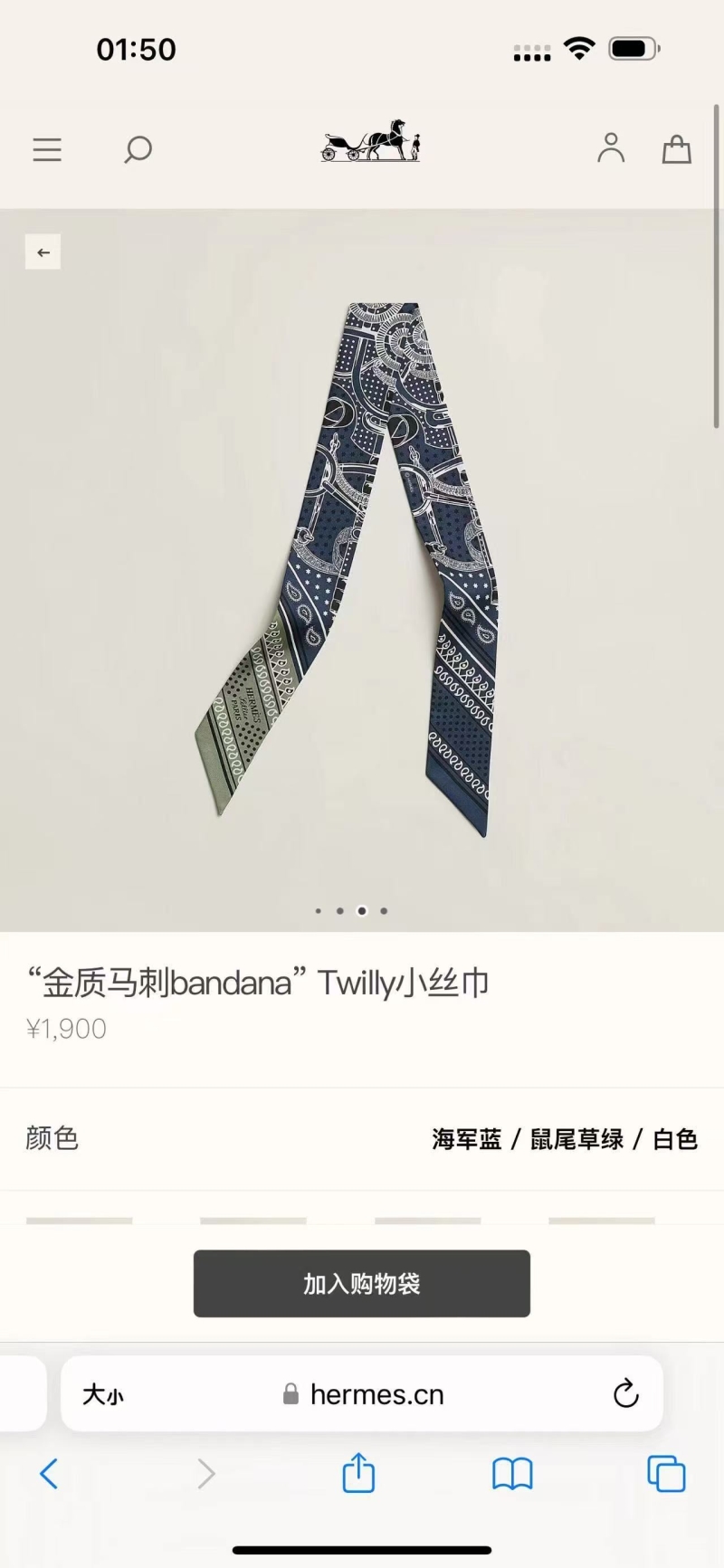The width and height of the screenshot is (724, 1568).
Task: Reload the hermes.cn page
Action: click(625, 1393)
